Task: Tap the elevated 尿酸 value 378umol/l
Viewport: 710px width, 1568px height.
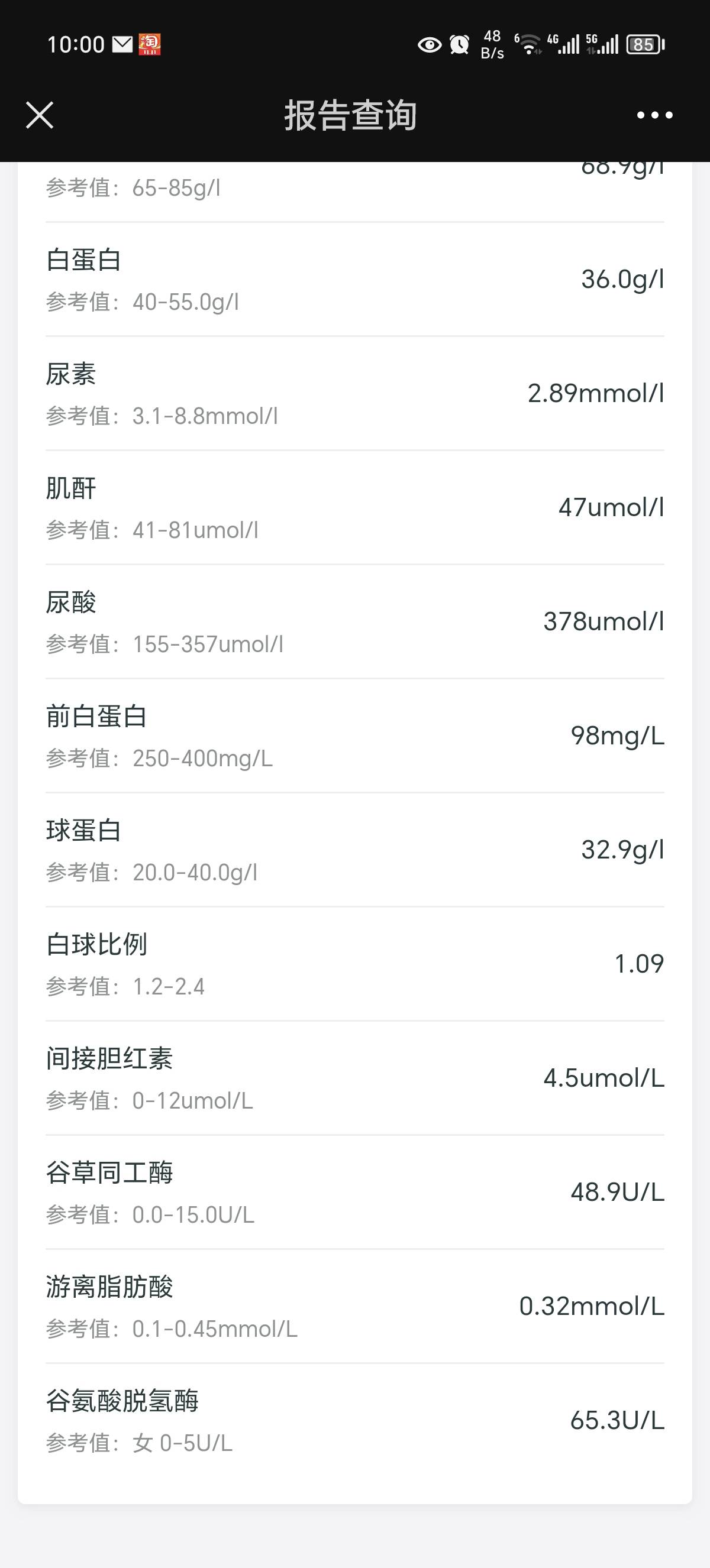Action: tap(603, 621)
